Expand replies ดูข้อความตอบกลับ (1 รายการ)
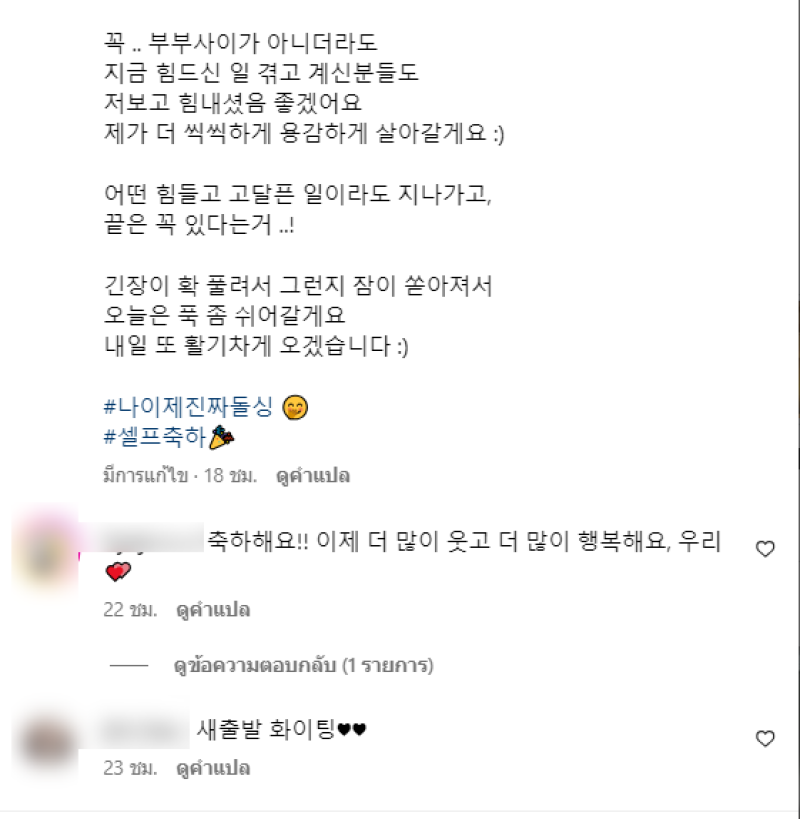This screenshot has height=819, width=800. pos(302,664)
